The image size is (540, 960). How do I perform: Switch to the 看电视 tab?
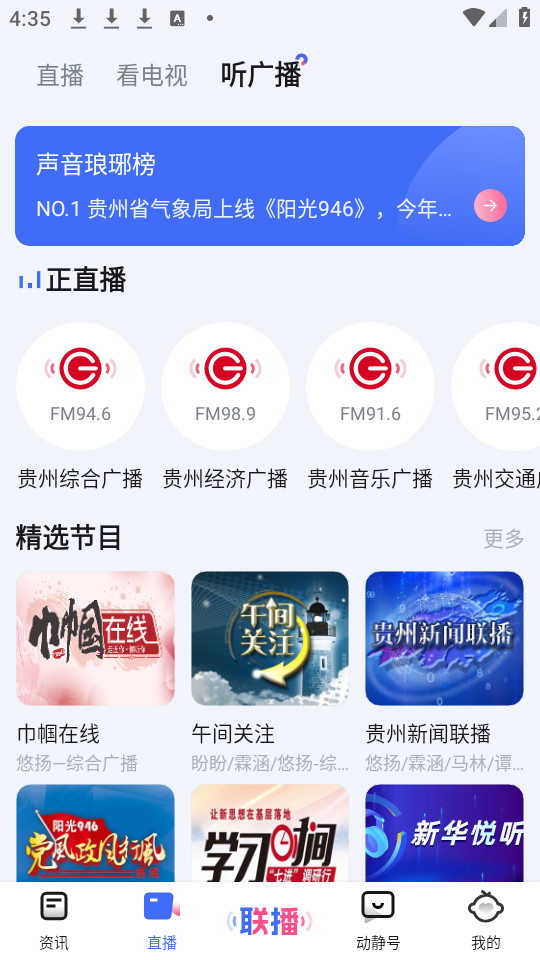coord(152,76)
